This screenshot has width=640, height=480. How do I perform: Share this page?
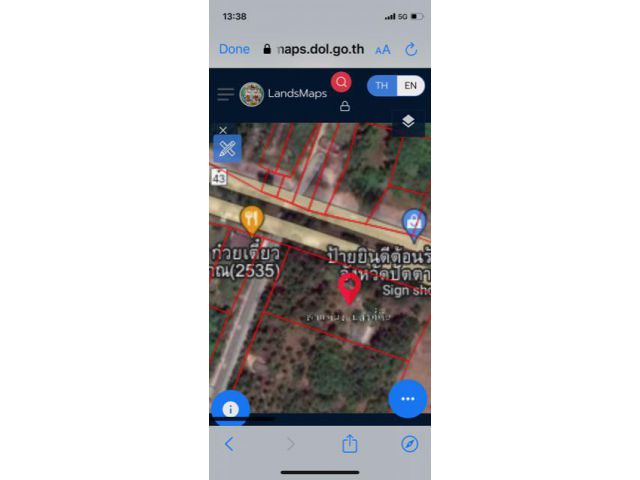tap(349, 444)
